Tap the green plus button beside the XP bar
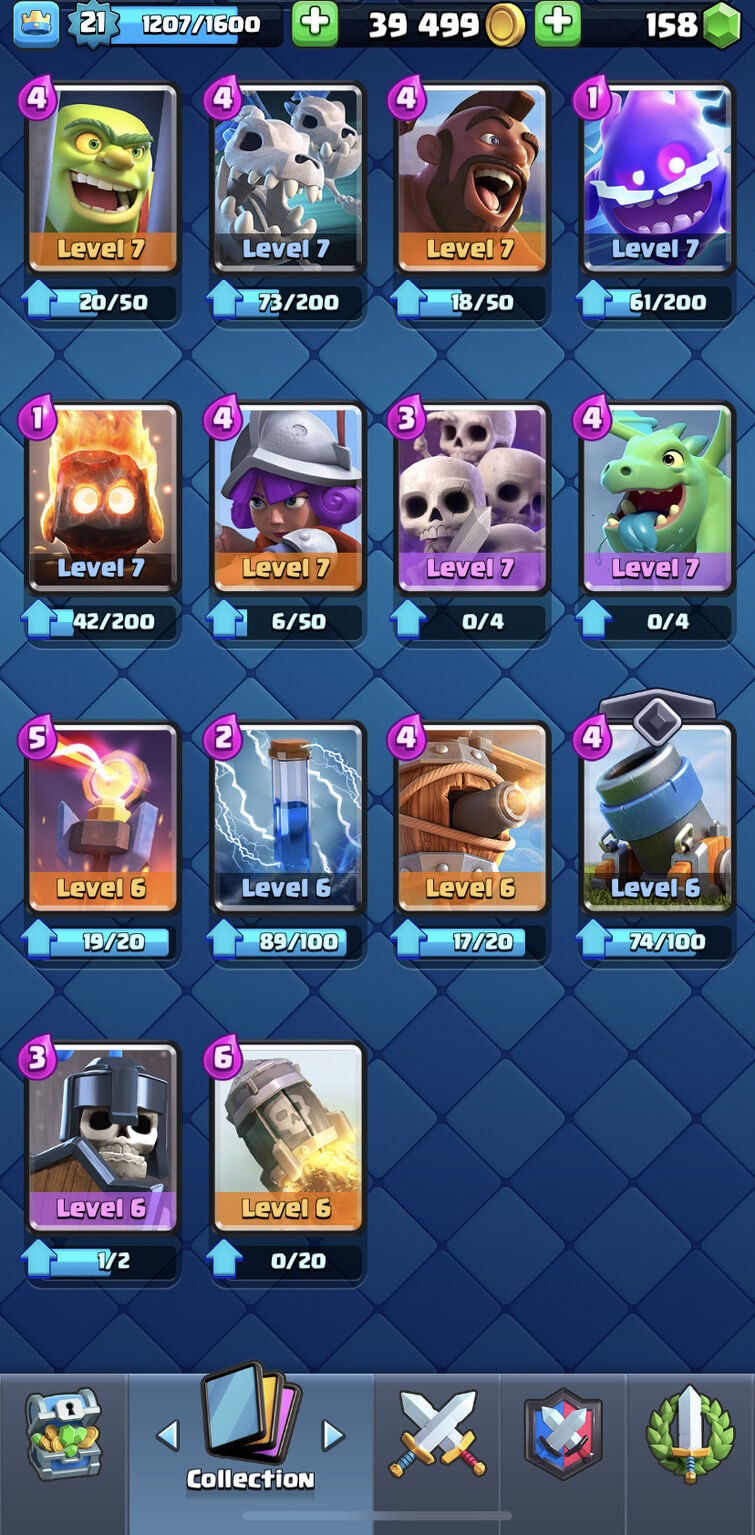Viewport: 755px width, 1535px height. 315,24
